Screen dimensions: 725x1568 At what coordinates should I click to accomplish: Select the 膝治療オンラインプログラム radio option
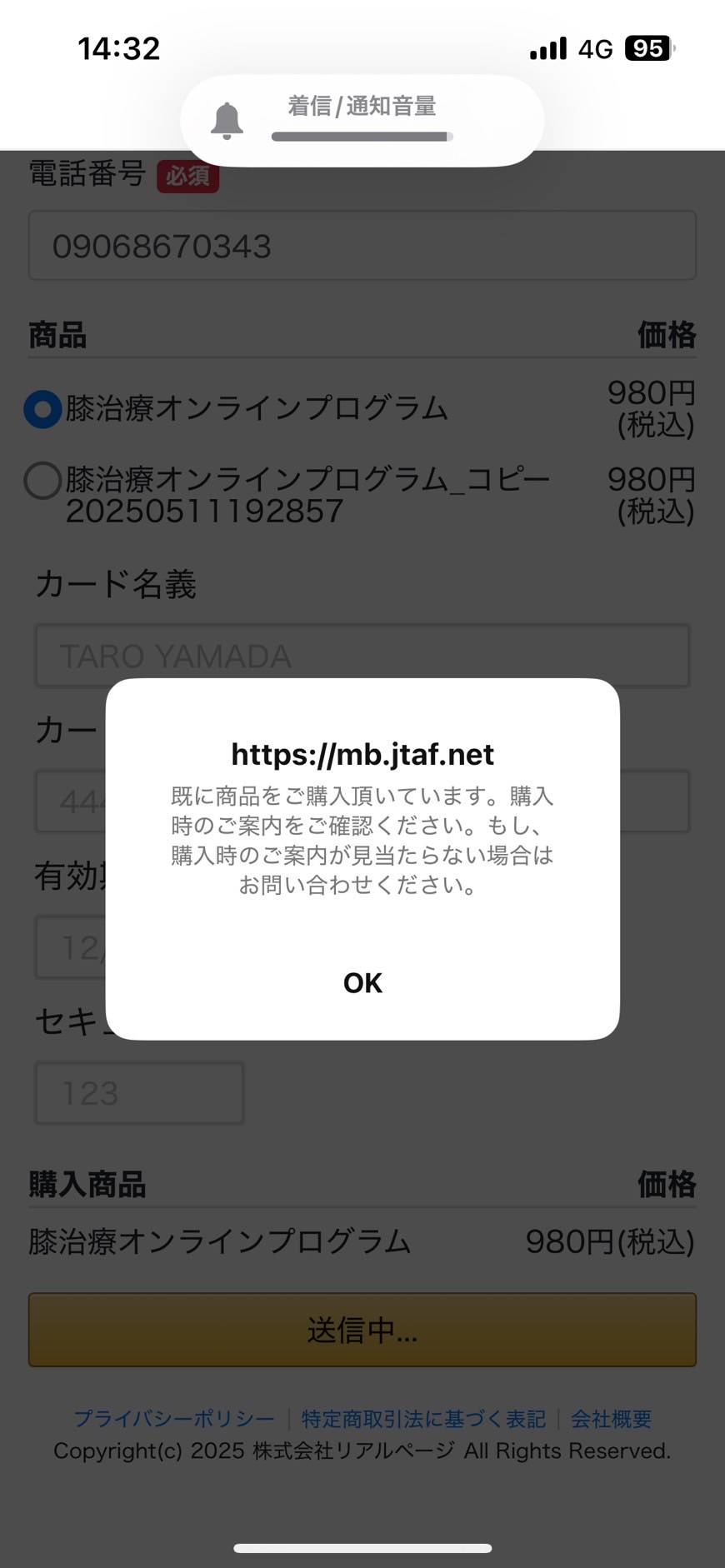tap(42, 409)
